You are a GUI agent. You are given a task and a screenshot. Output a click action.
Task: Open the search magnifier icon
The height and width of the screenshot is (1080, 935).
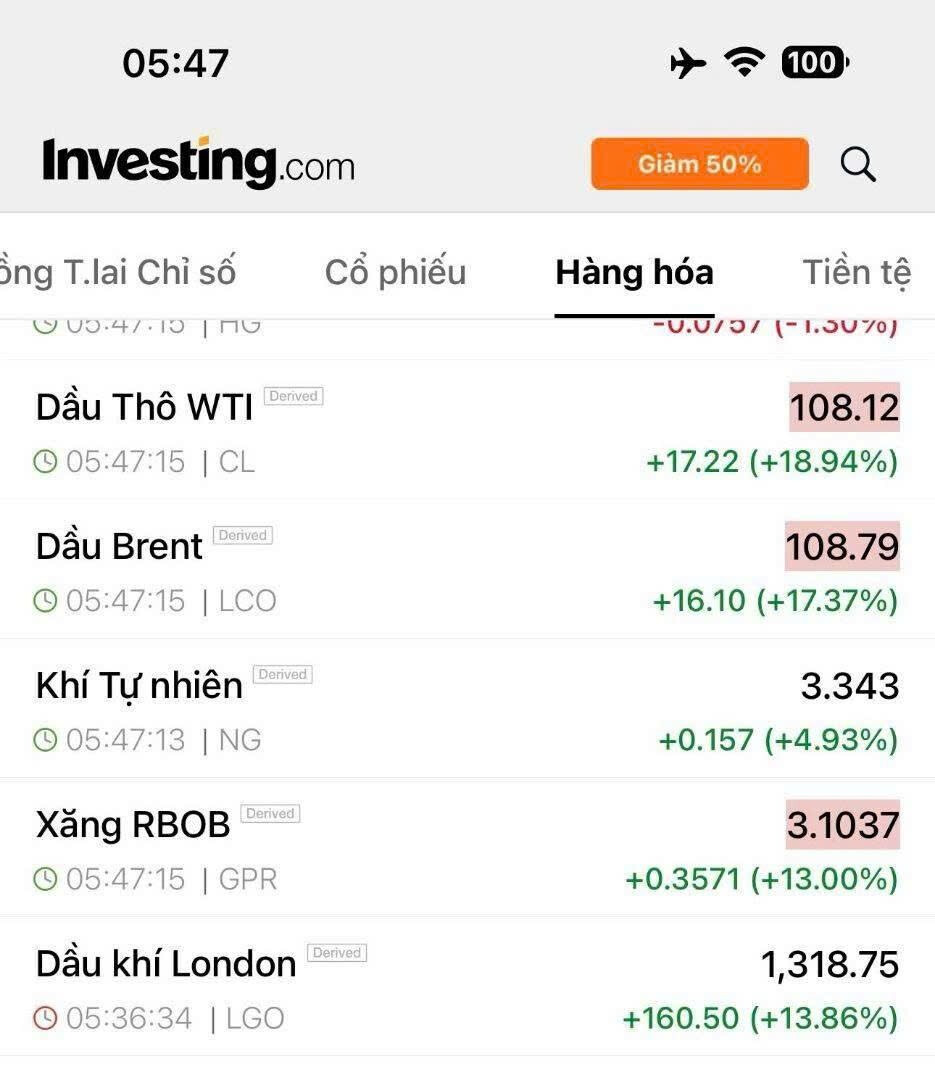[858, 164]
